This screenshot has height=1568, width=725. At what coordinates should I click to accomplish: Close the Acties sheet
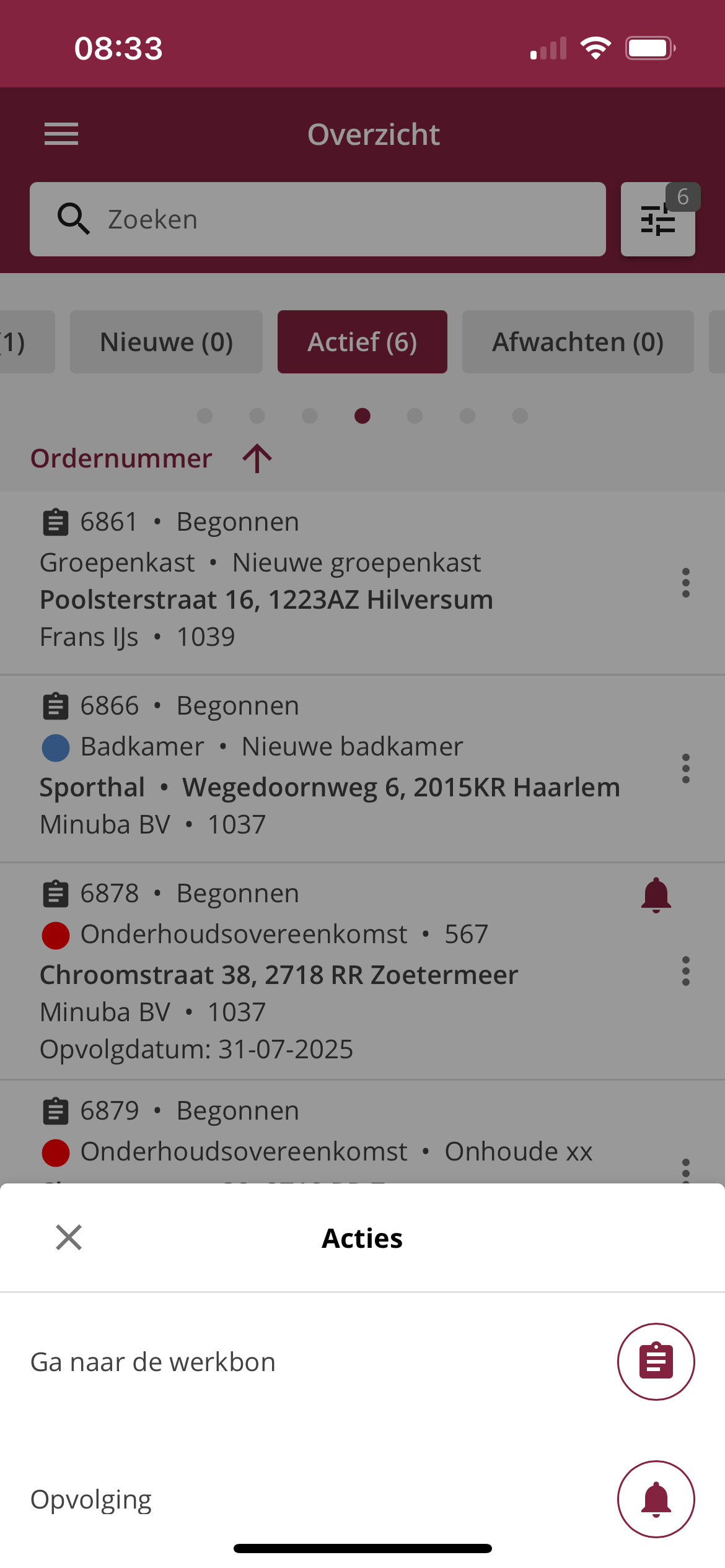68,1237
